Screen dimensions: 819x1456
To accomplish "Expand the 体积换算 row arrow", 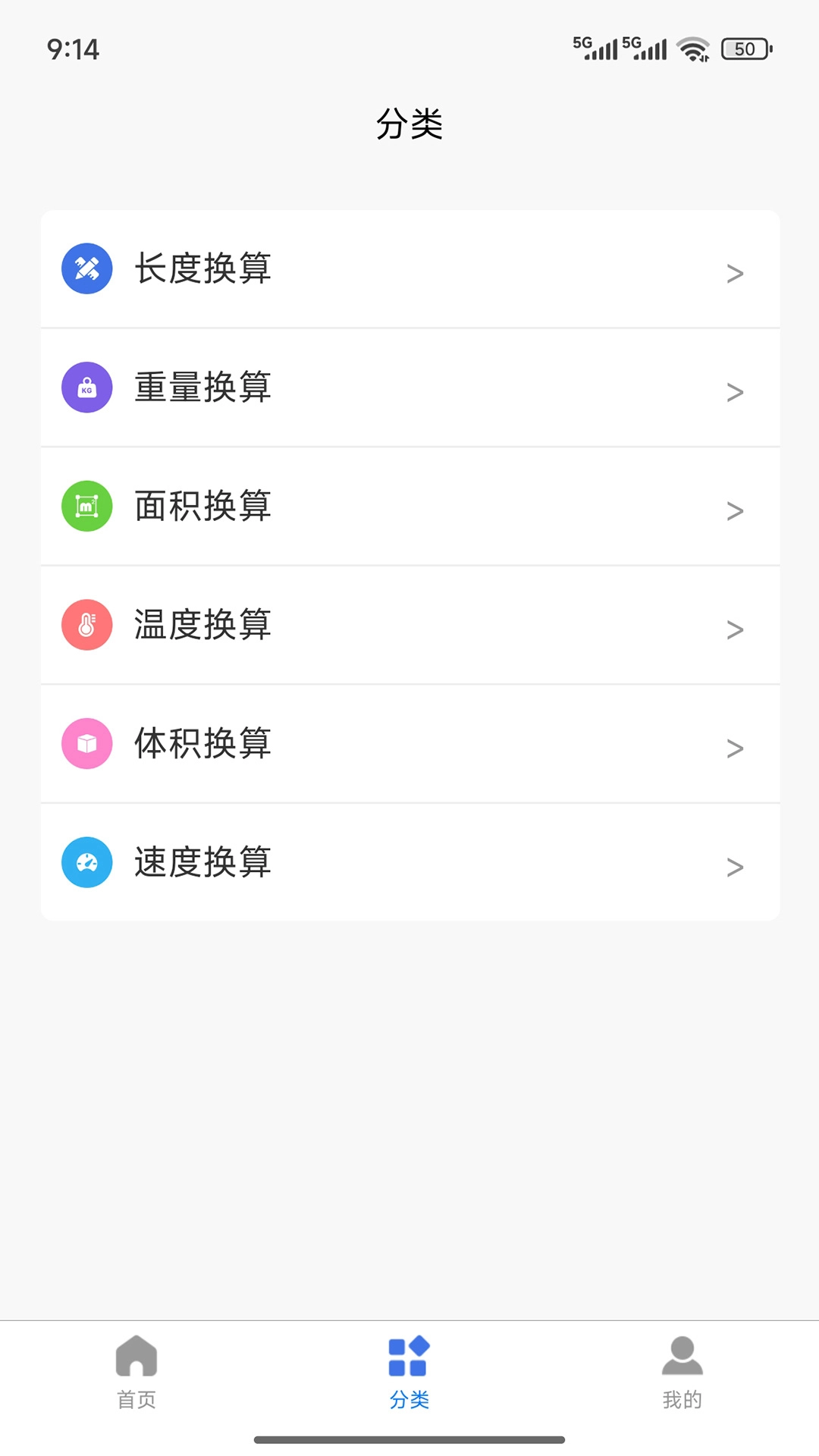I will click(x=734, y=748).
